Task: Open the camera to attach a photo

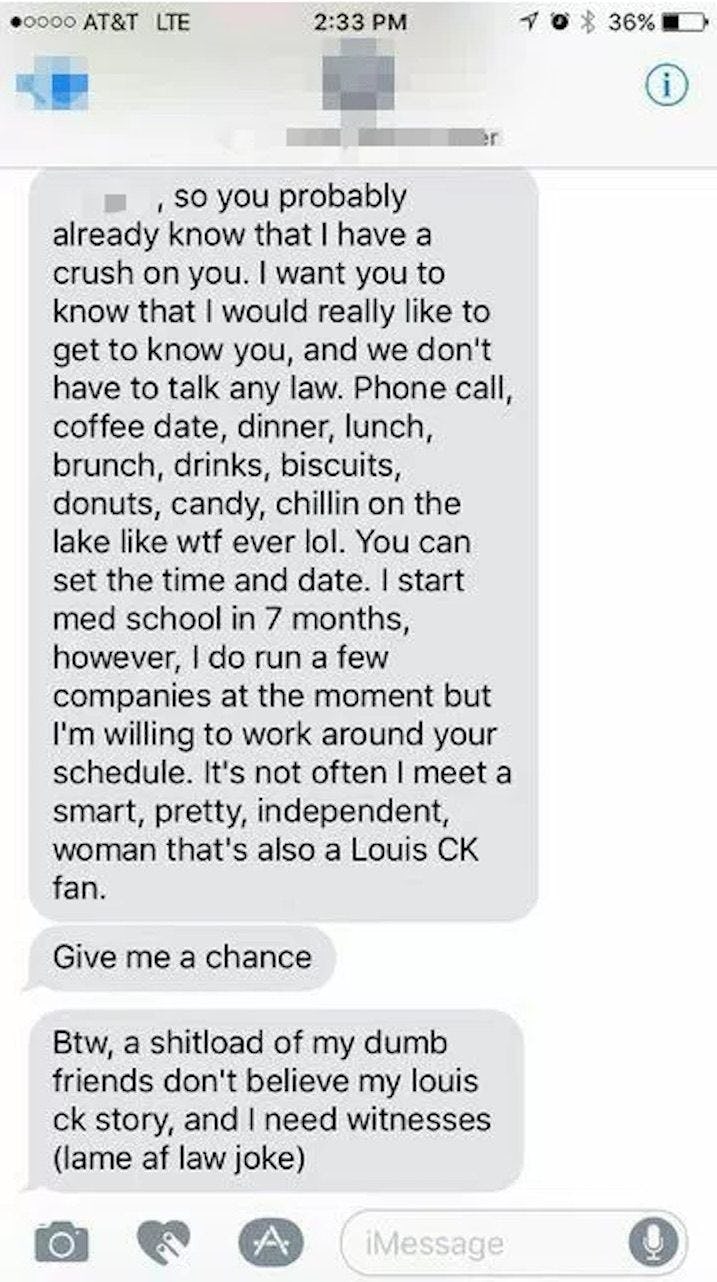Action: pos(60,1242)
